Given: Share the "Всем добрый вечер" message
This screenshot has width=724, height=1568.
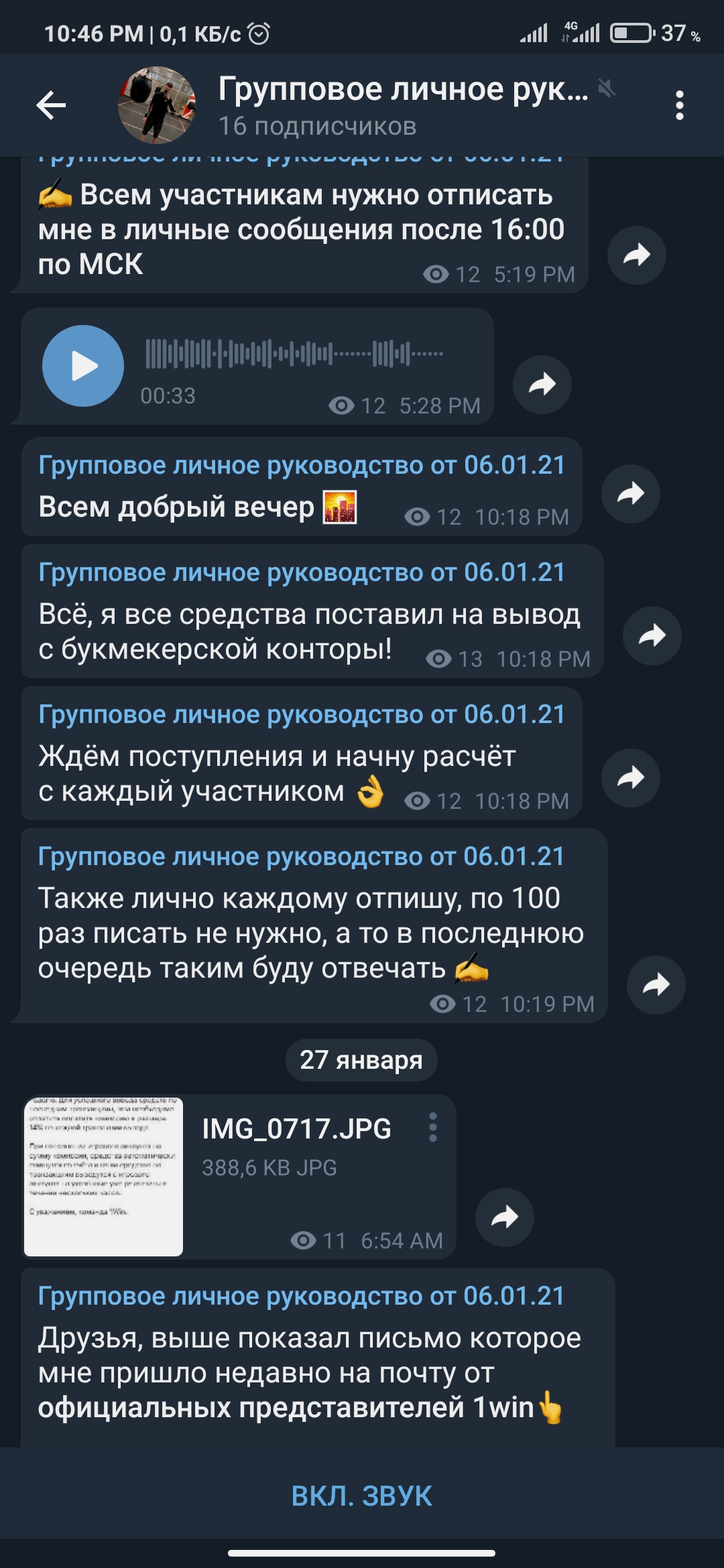Looking at the screenshot, I should click(631, 494).
